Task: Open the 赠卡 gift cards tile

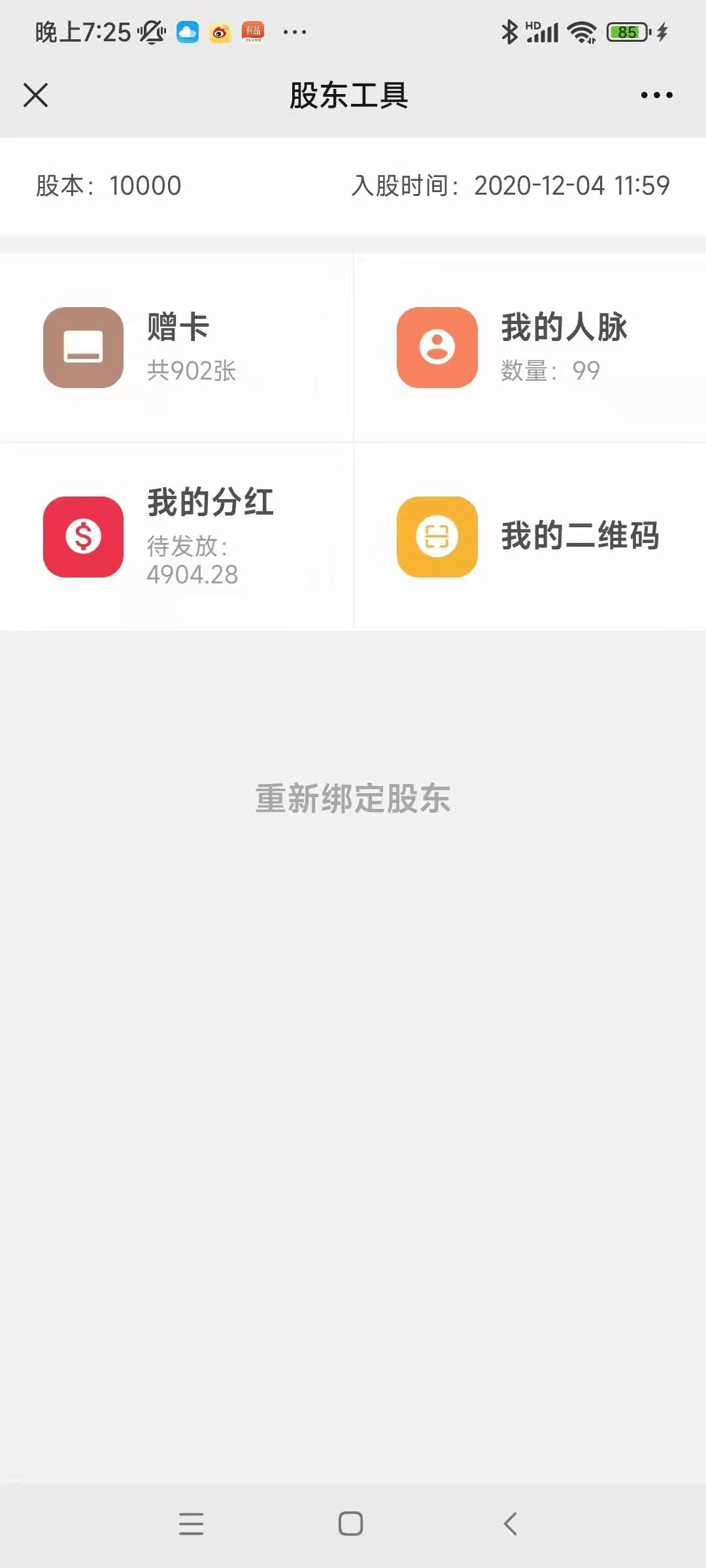Action: click(176, 348)
